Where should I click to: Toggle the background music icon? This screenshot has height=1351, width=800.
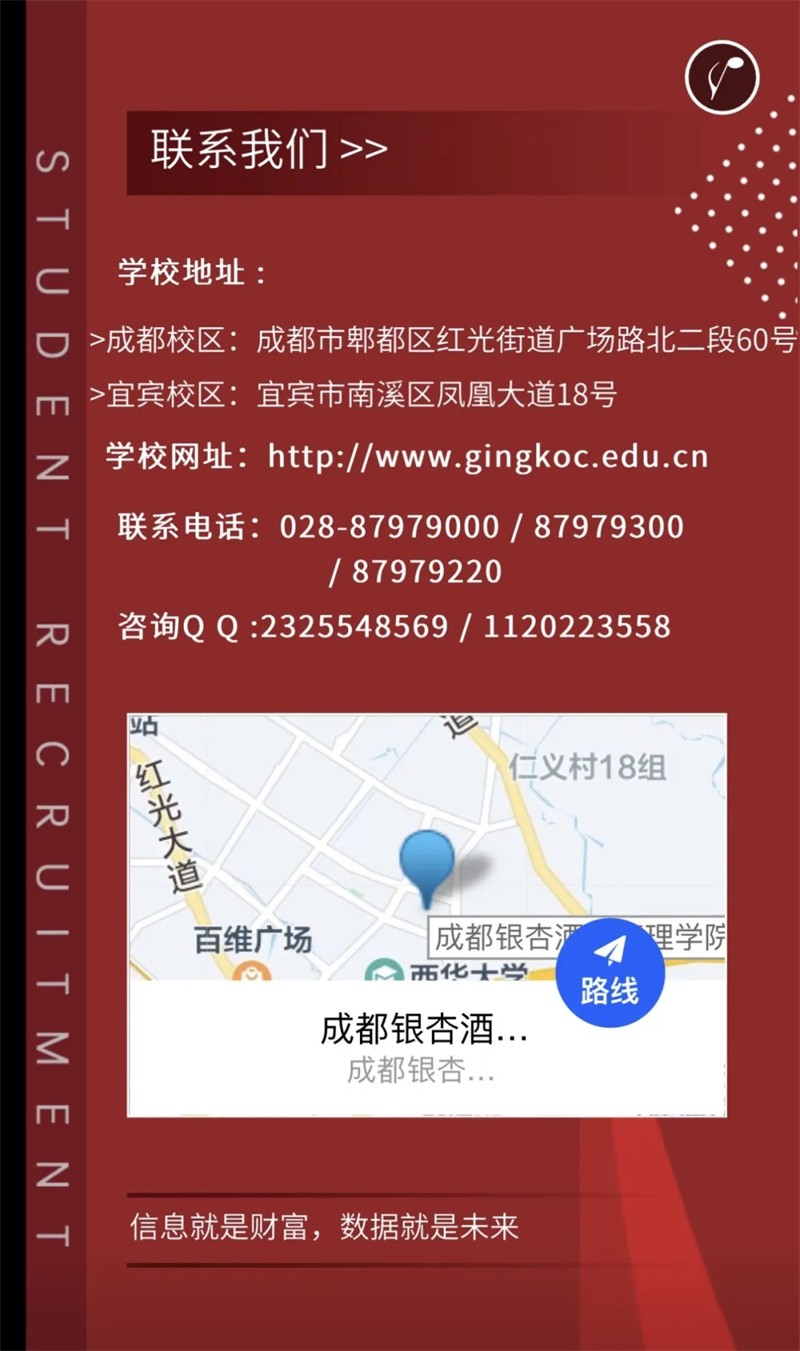(x=723, y=76)
